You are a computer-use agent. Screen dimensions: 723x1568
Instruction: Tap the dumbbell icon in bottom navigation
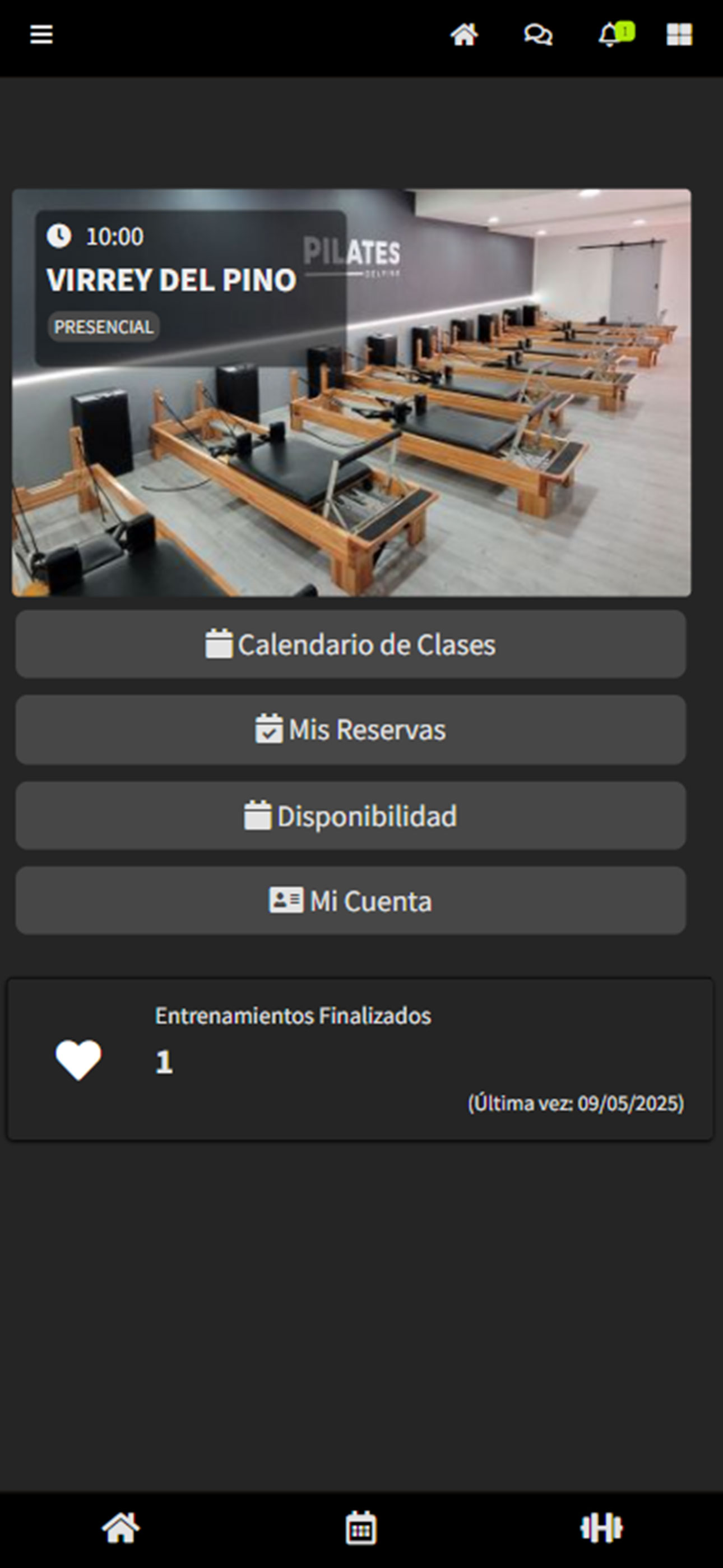pos(601,1528)
